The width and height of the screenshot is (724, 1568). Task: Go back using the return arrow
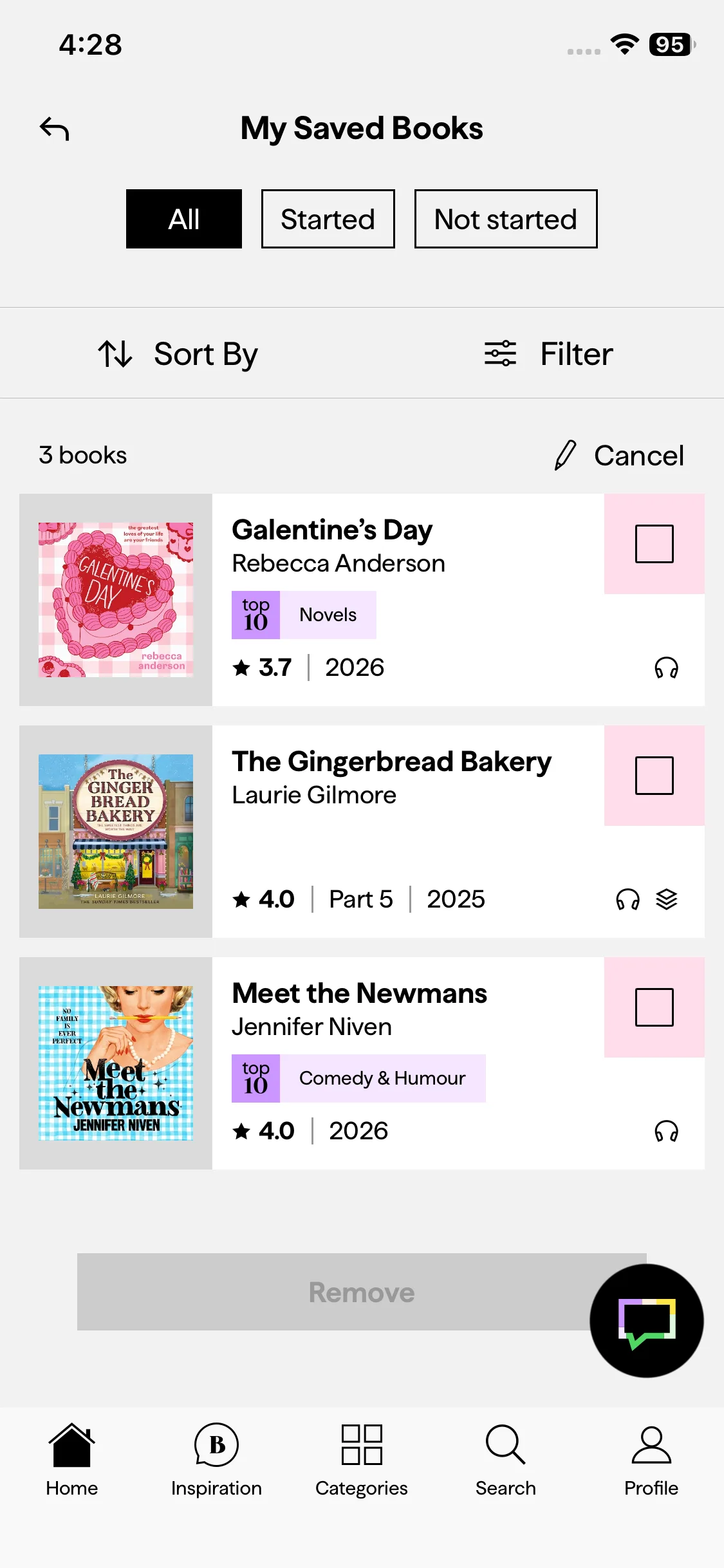tap(55, 129)
